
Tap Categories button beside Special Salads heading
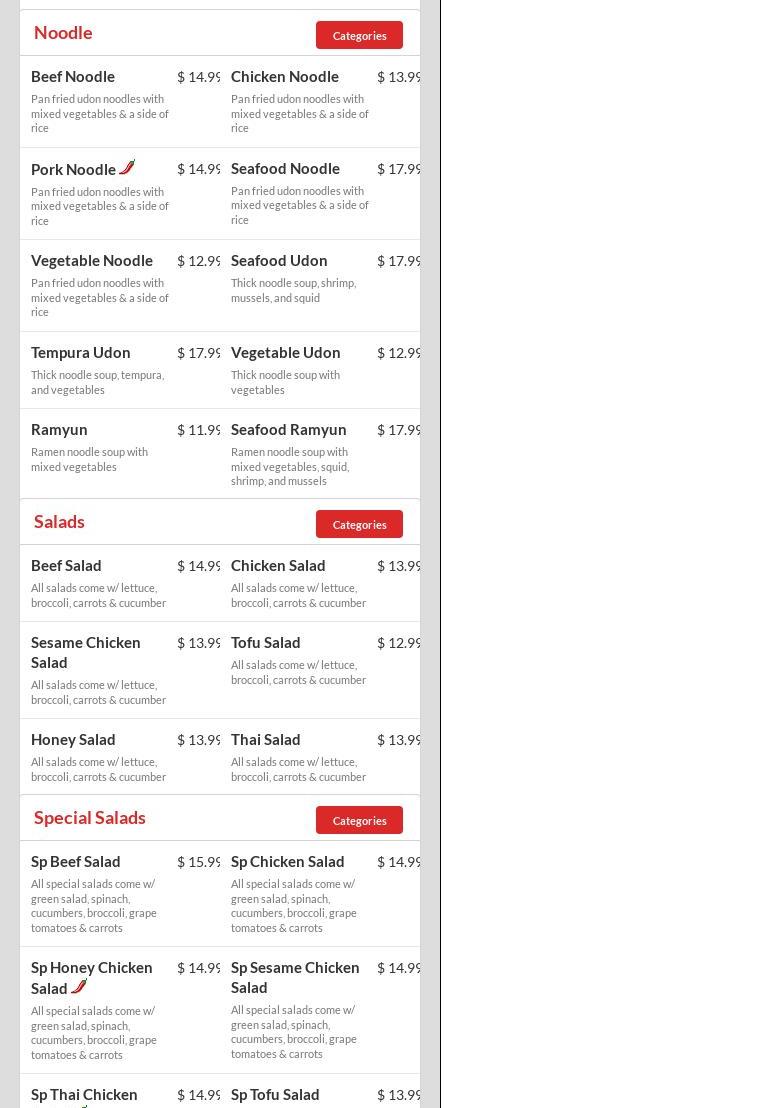click(x=359, y=820)
